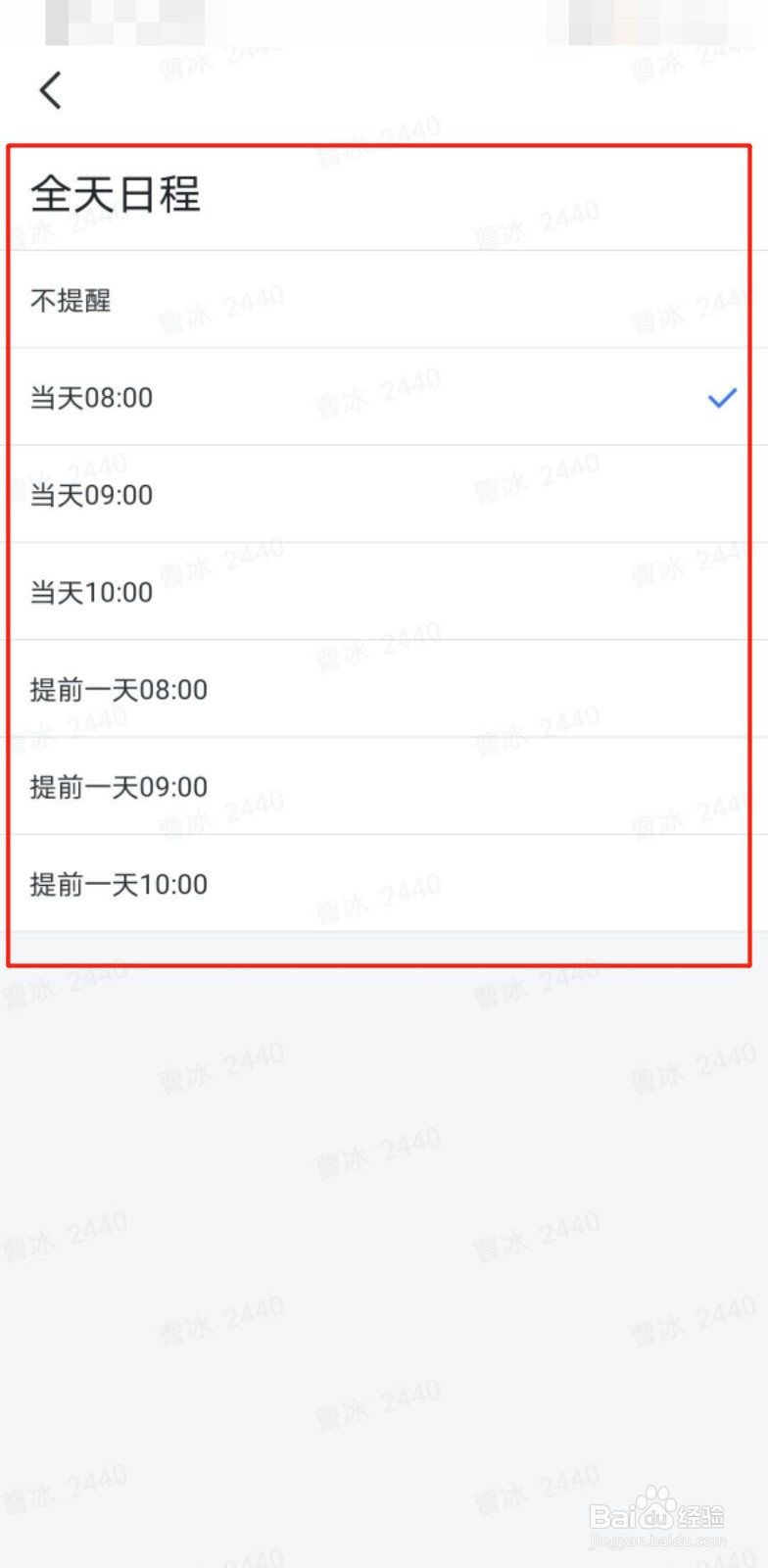Choose 当天08:00 as the reminder time
The image size is (768, 1568).
click(196, 397)
